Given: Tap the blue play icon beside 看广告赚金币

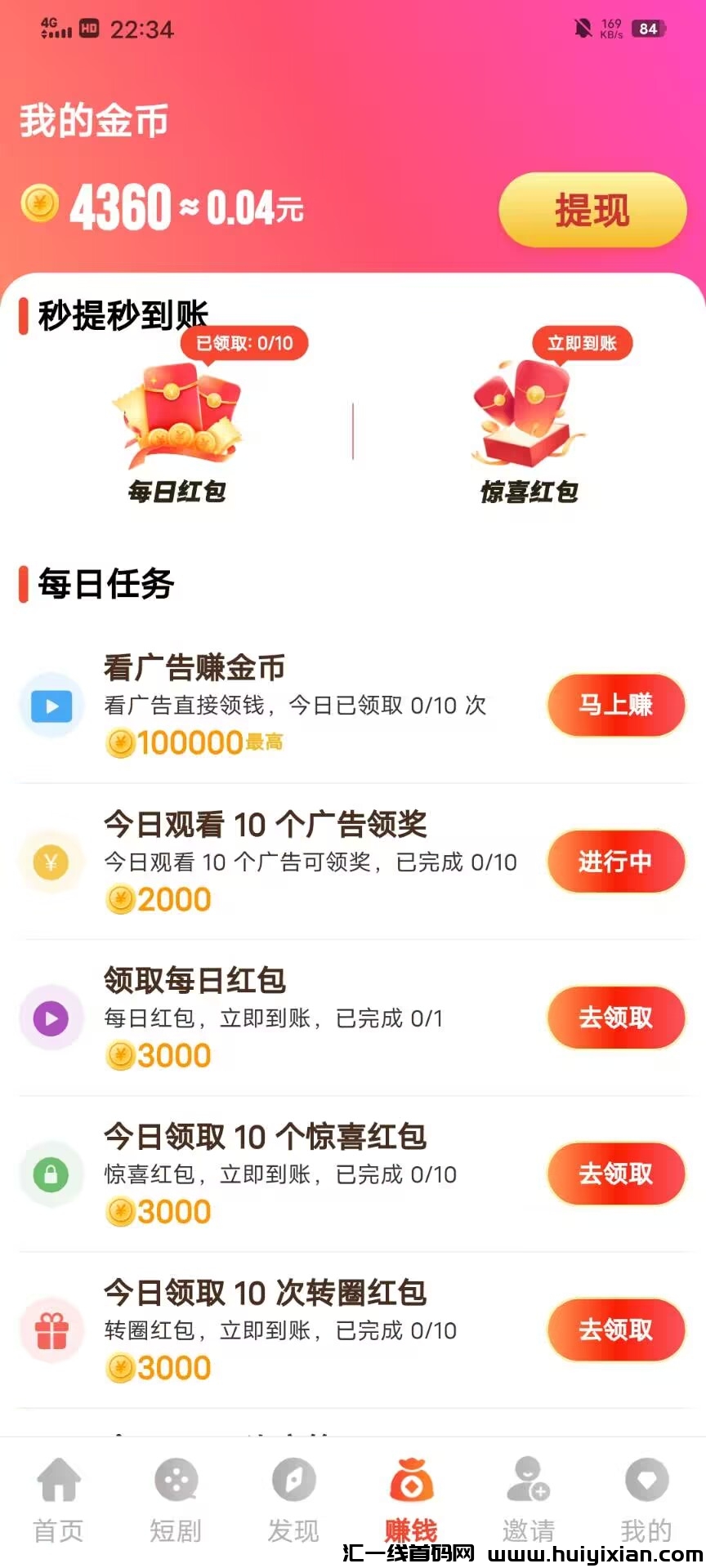Looking at the screenshot, I should (x=51, y=706).
